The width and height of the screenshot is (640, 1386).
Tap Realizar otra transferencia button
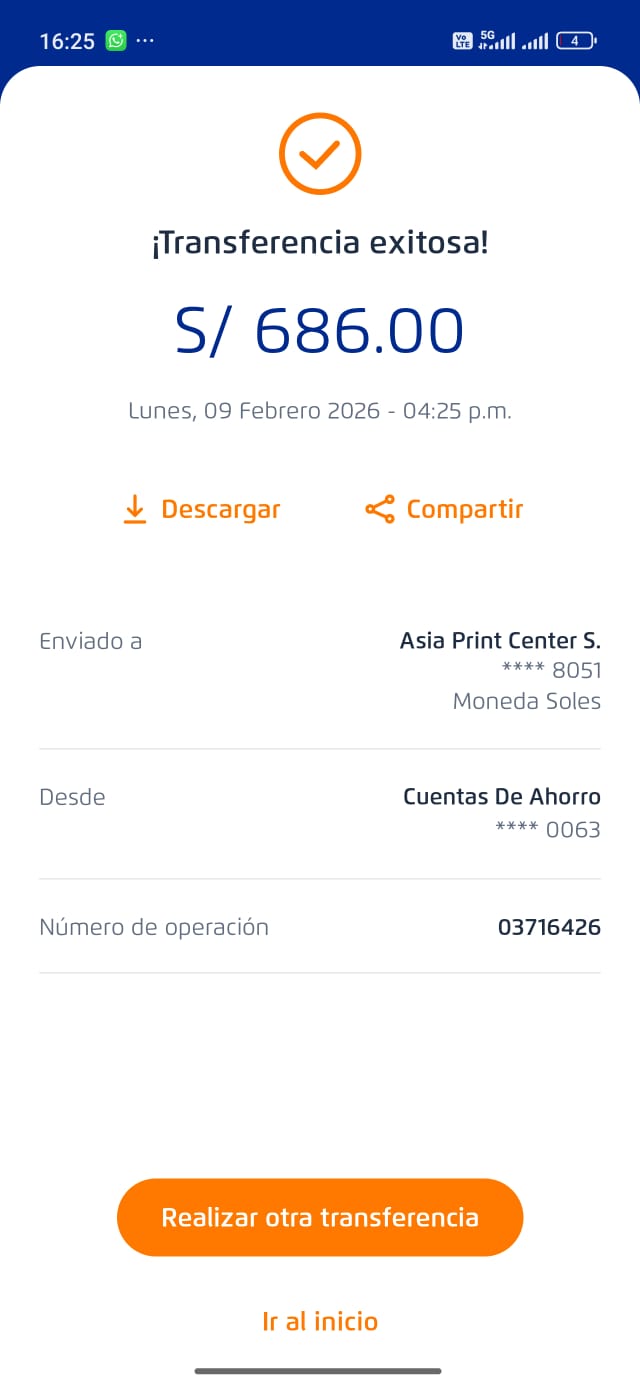pyautogui.click(x=320, y=1217)
